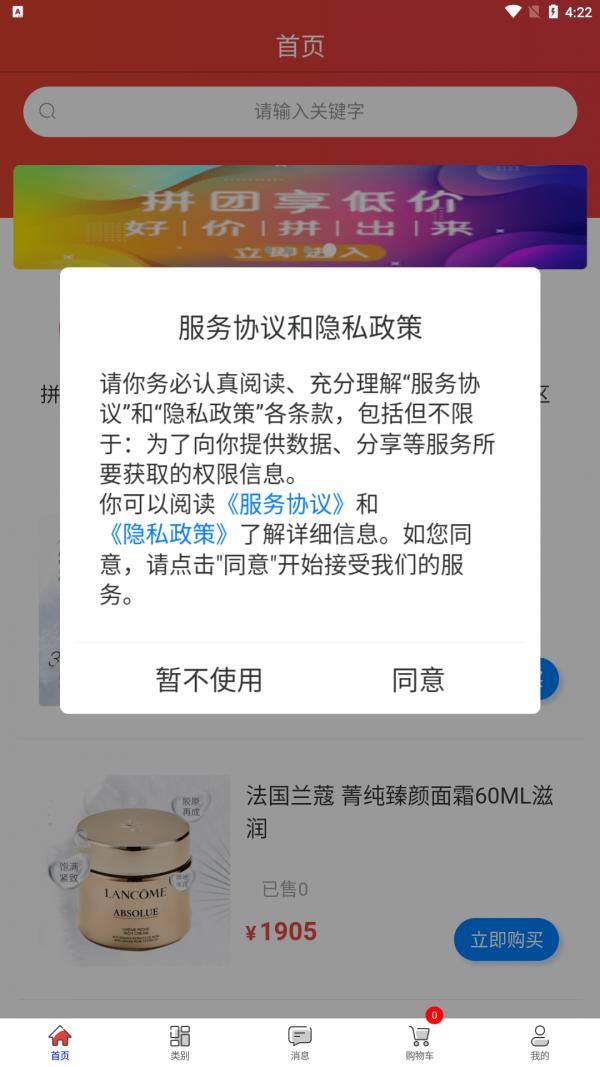The height and width of the screenshot is (1067, 600).
Task: Open the 《隐私政策》 link
Action: (x=168, y=533)
